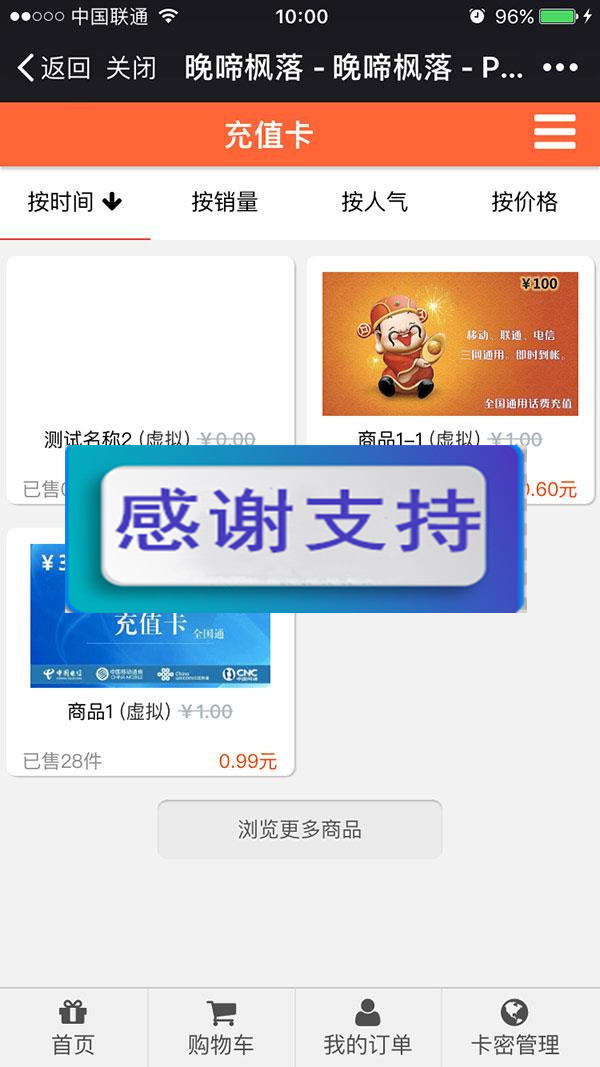
Task: Open the three-dot overflow menu
Action: (559, 68)
